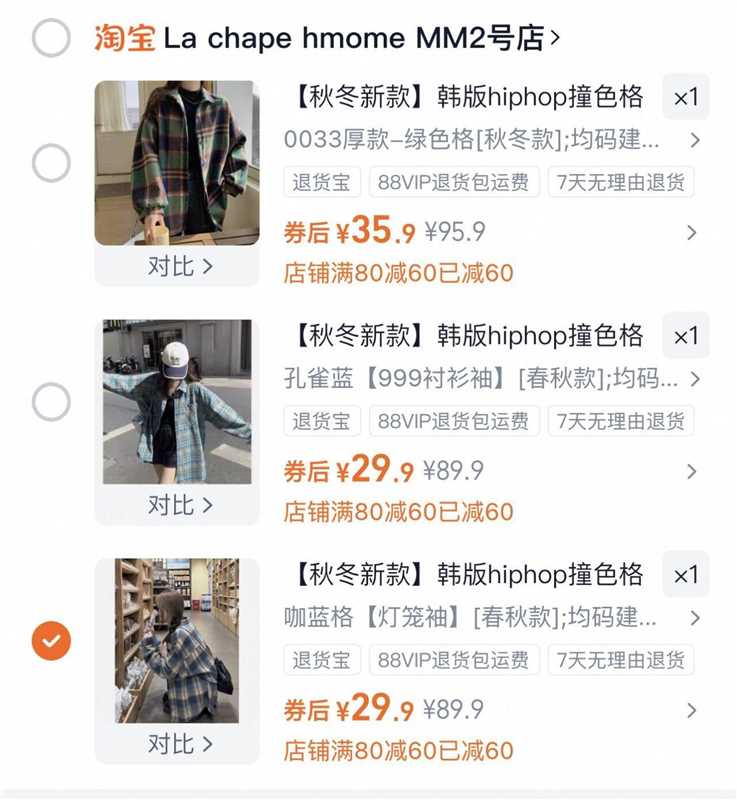Adjust quantity x1 for the 孔雀蓝 item
The image size is (737, 800).
pyautogui.click(x=686, y=336)
